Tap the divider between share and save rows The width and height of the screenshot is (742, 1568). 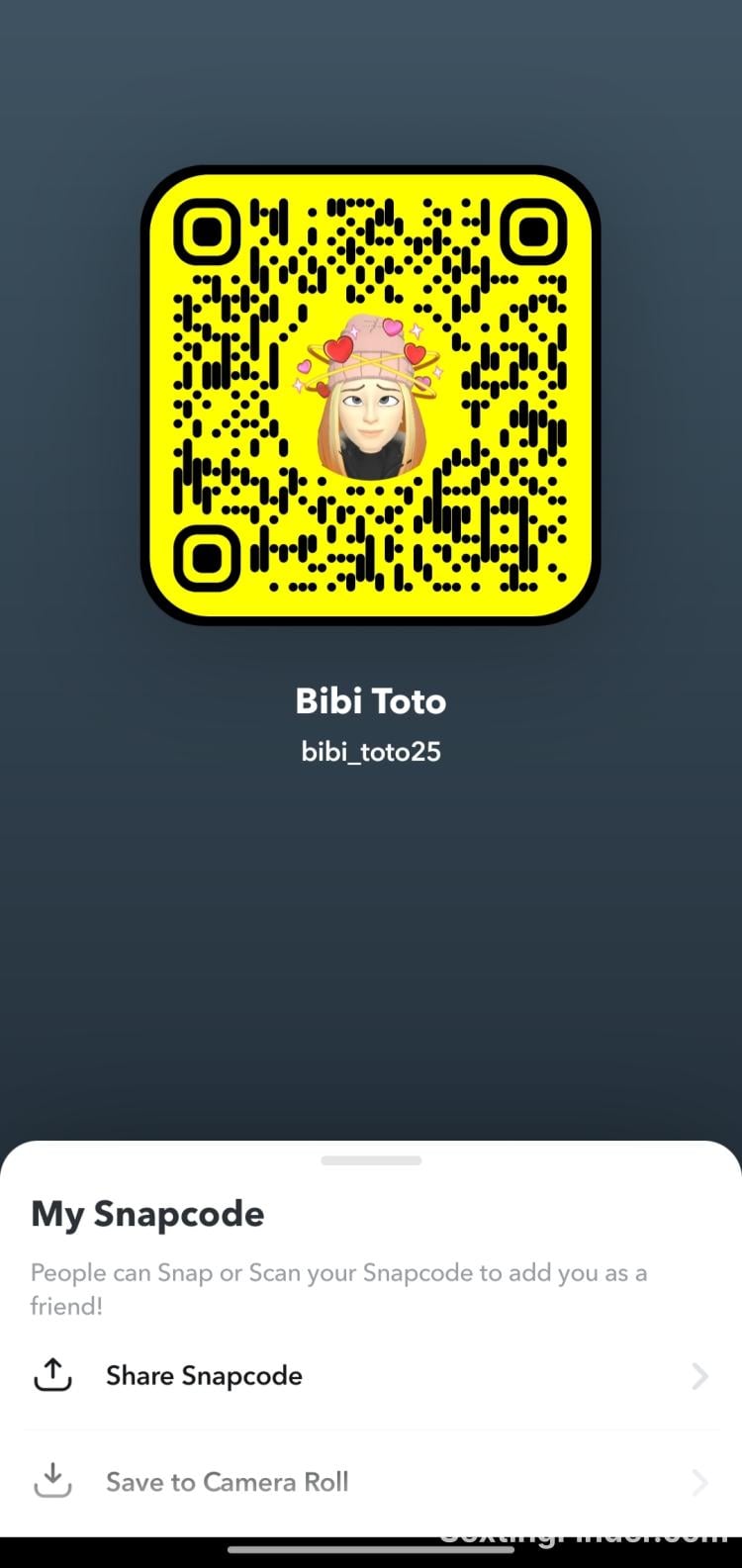pos(371,1430)
